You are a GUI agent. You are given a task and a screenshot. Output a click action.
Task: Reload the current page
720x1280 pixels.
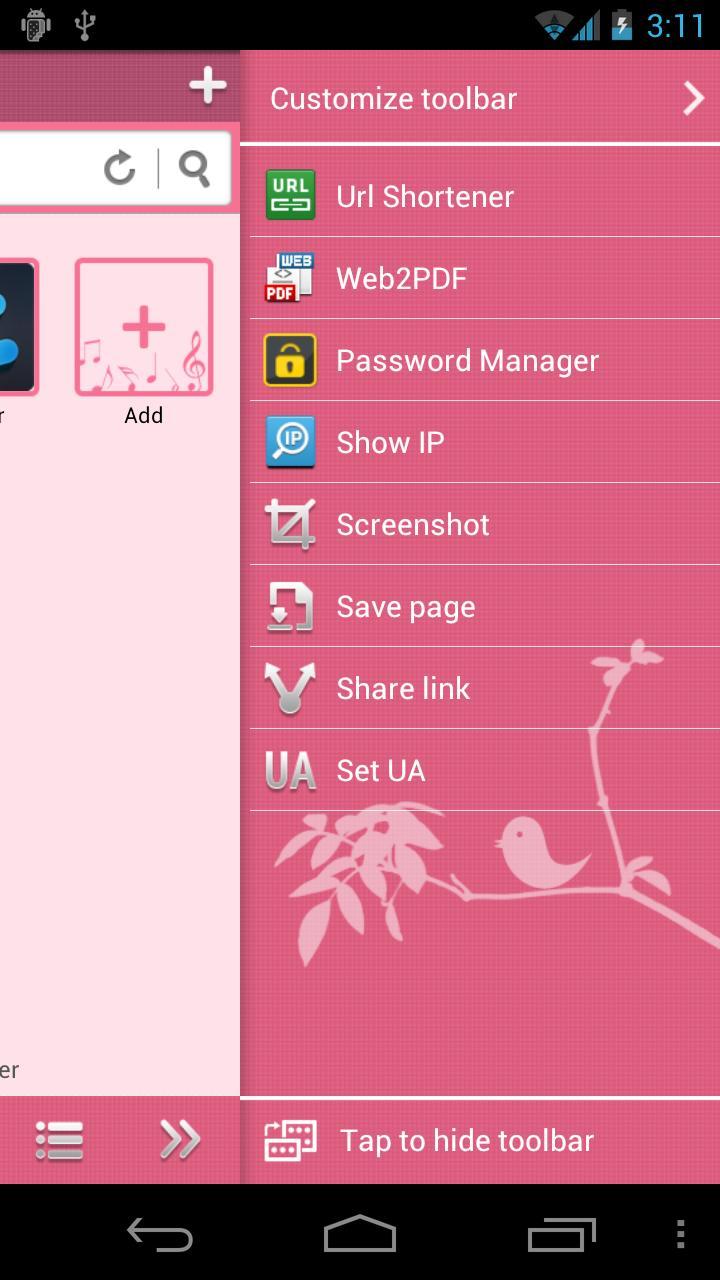point(120,168)
